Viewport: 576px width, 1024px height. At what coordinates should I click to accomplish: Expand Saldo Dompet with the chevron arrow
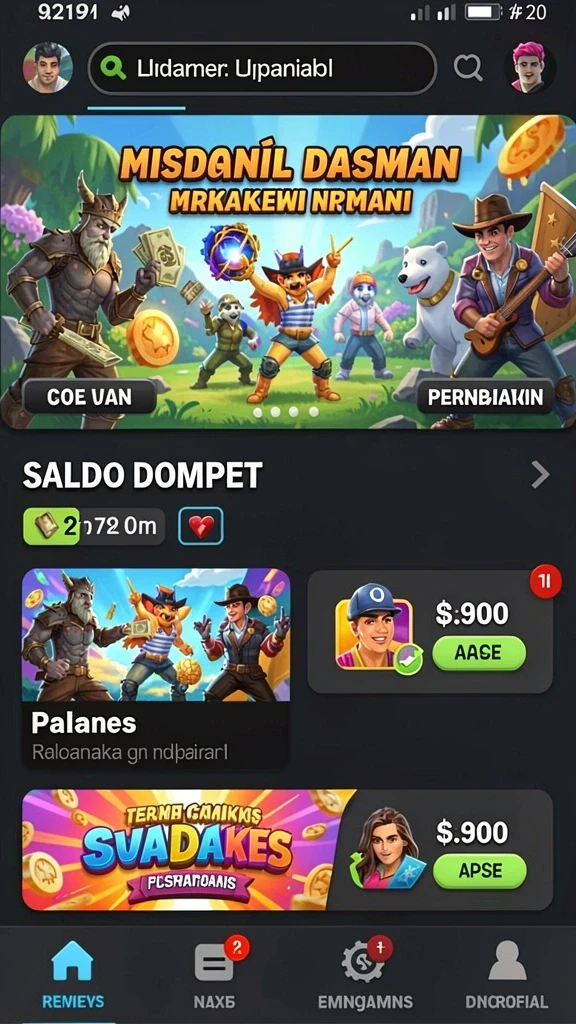(540, 475)
